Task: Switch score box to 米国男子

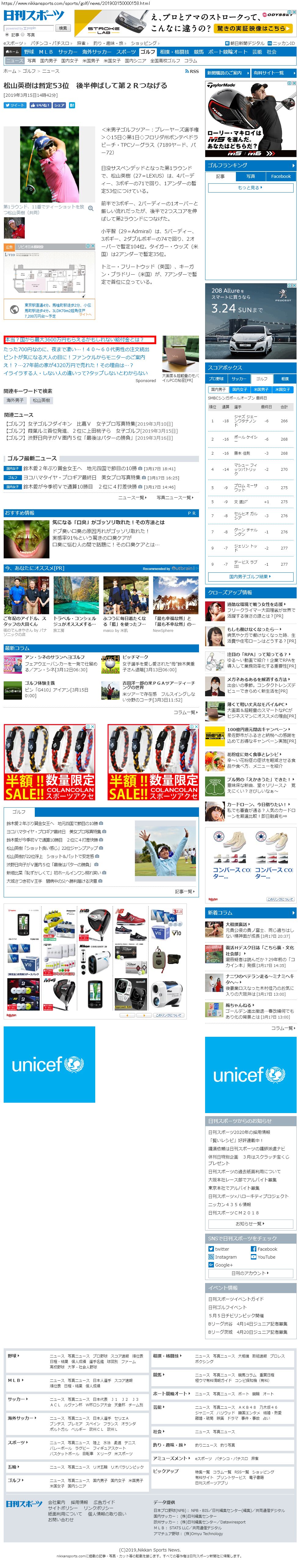Action: pyautogui.click(x=261, y=390)
